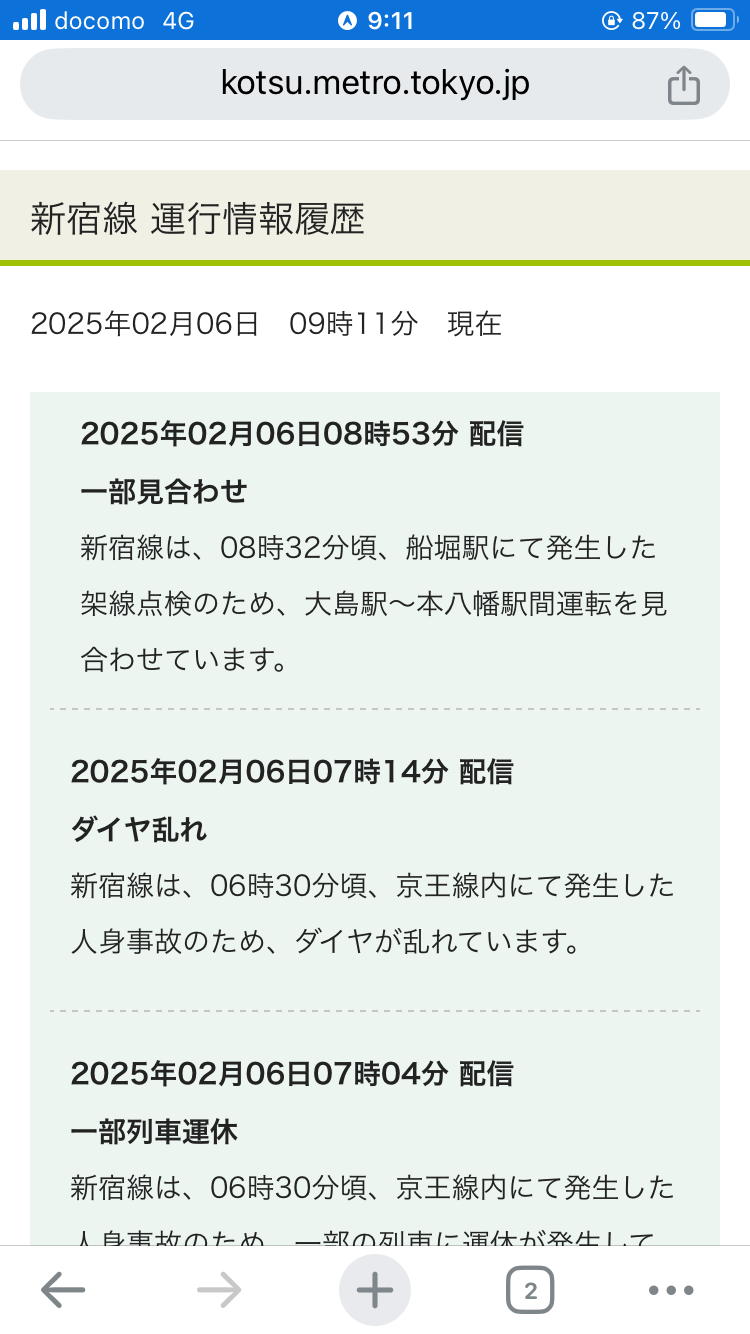Share this page with the share icon

[684, 84]
